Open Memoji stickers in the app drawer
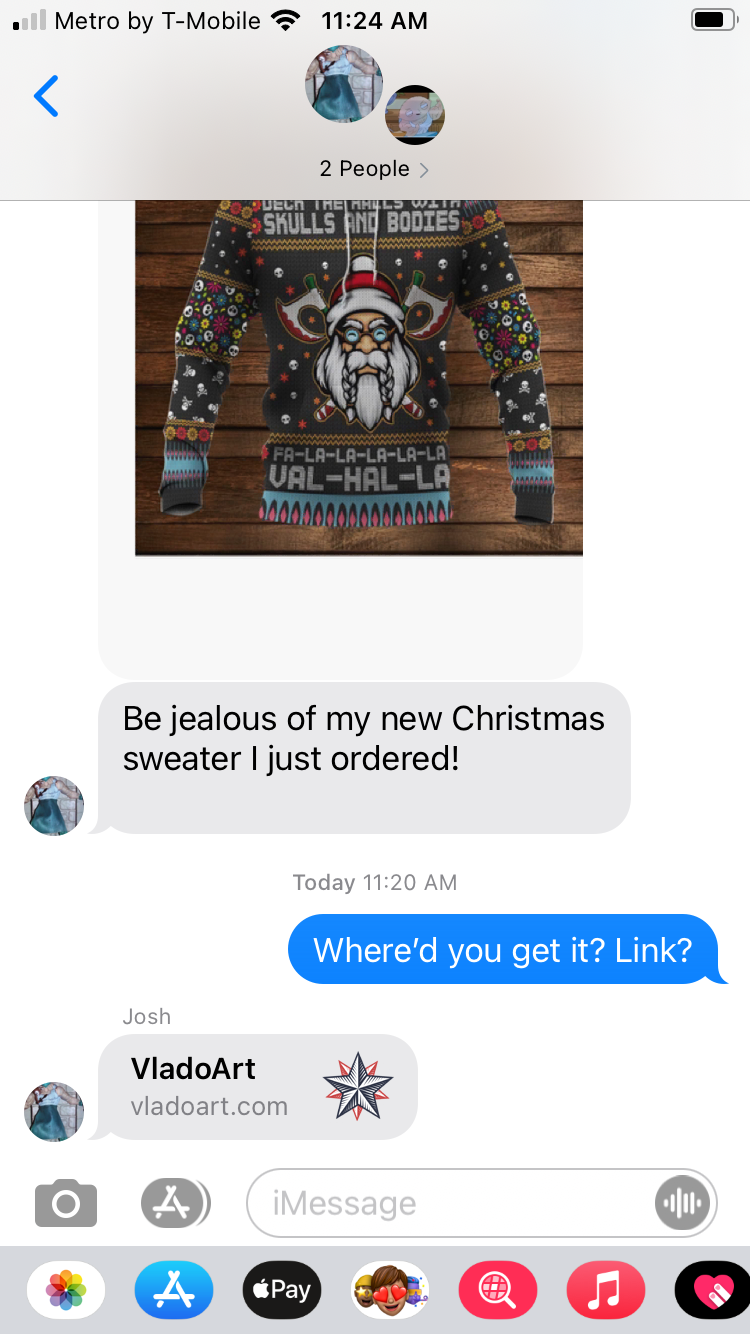Image resolution: width=750 pixels, height=1334 pixels. pyautogui.click(x=390, y=1290)
